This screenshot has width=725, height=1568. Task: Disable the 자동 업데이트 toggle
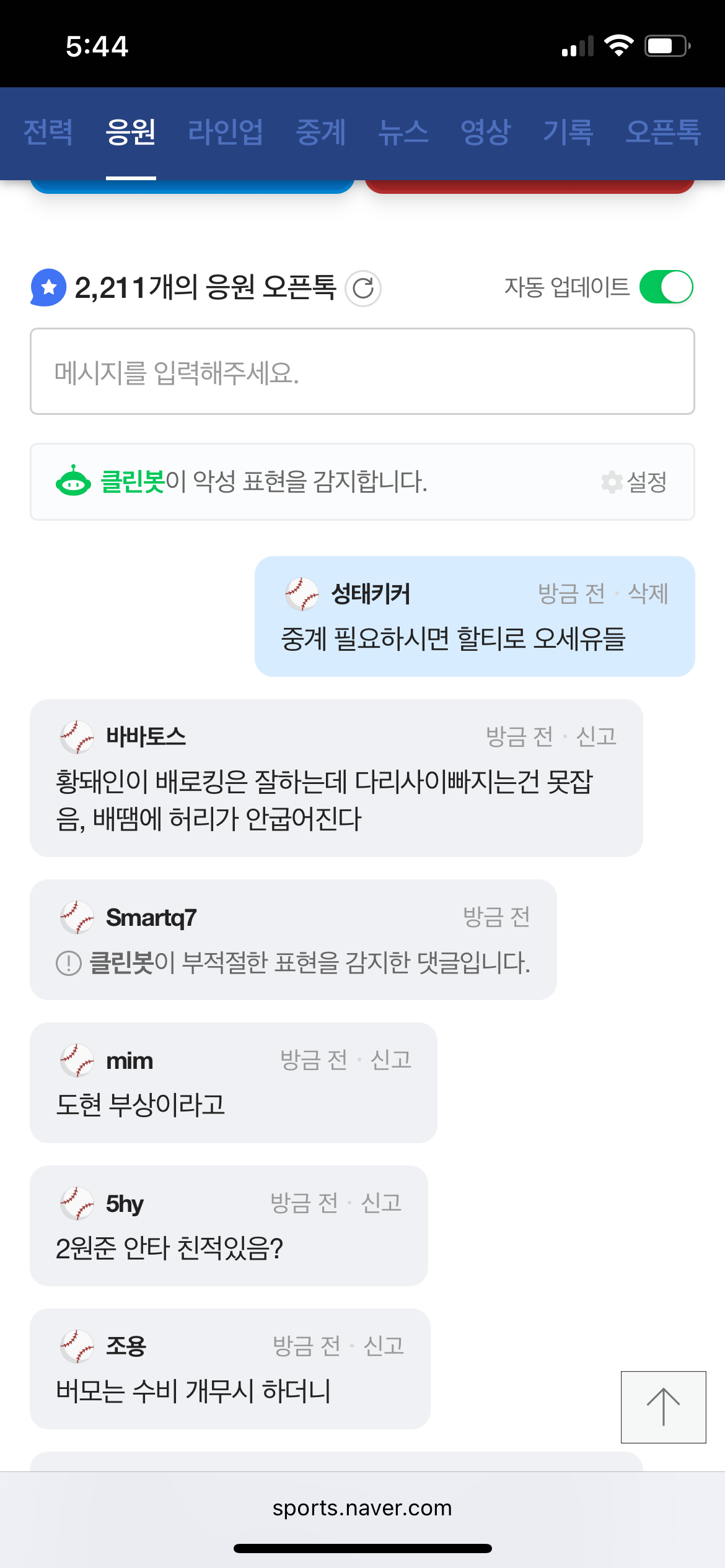coord(666,287)
